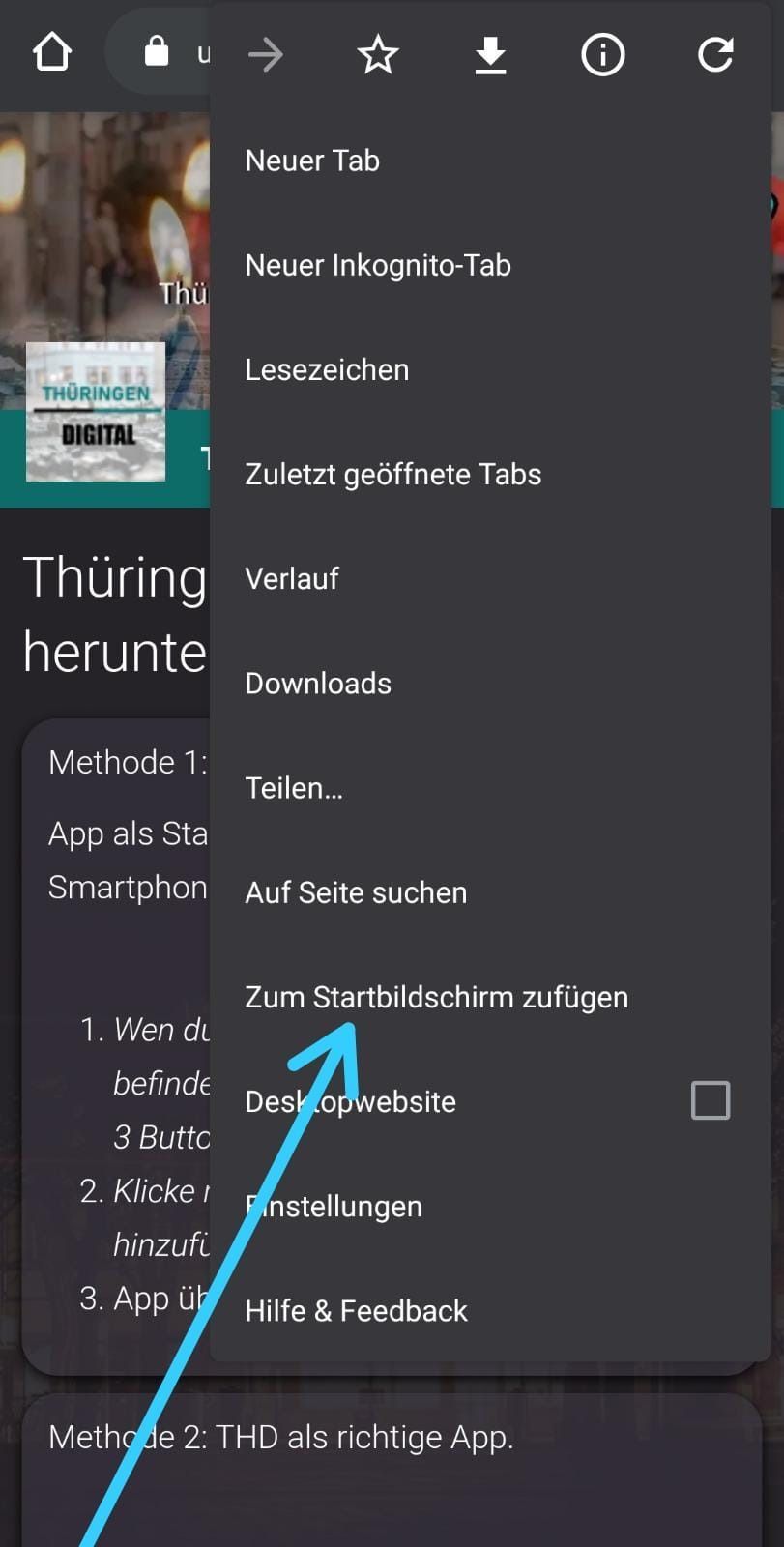Open Lesezeichen

tap(327, 369)
